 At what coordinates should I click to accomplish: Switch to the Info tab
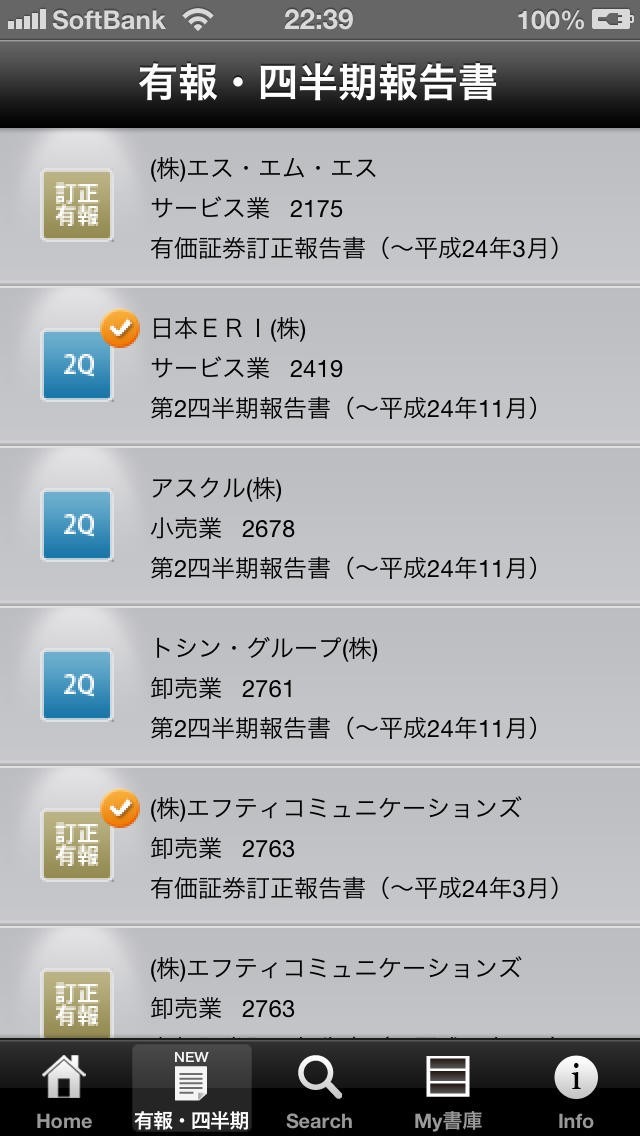click(575, 1092)
